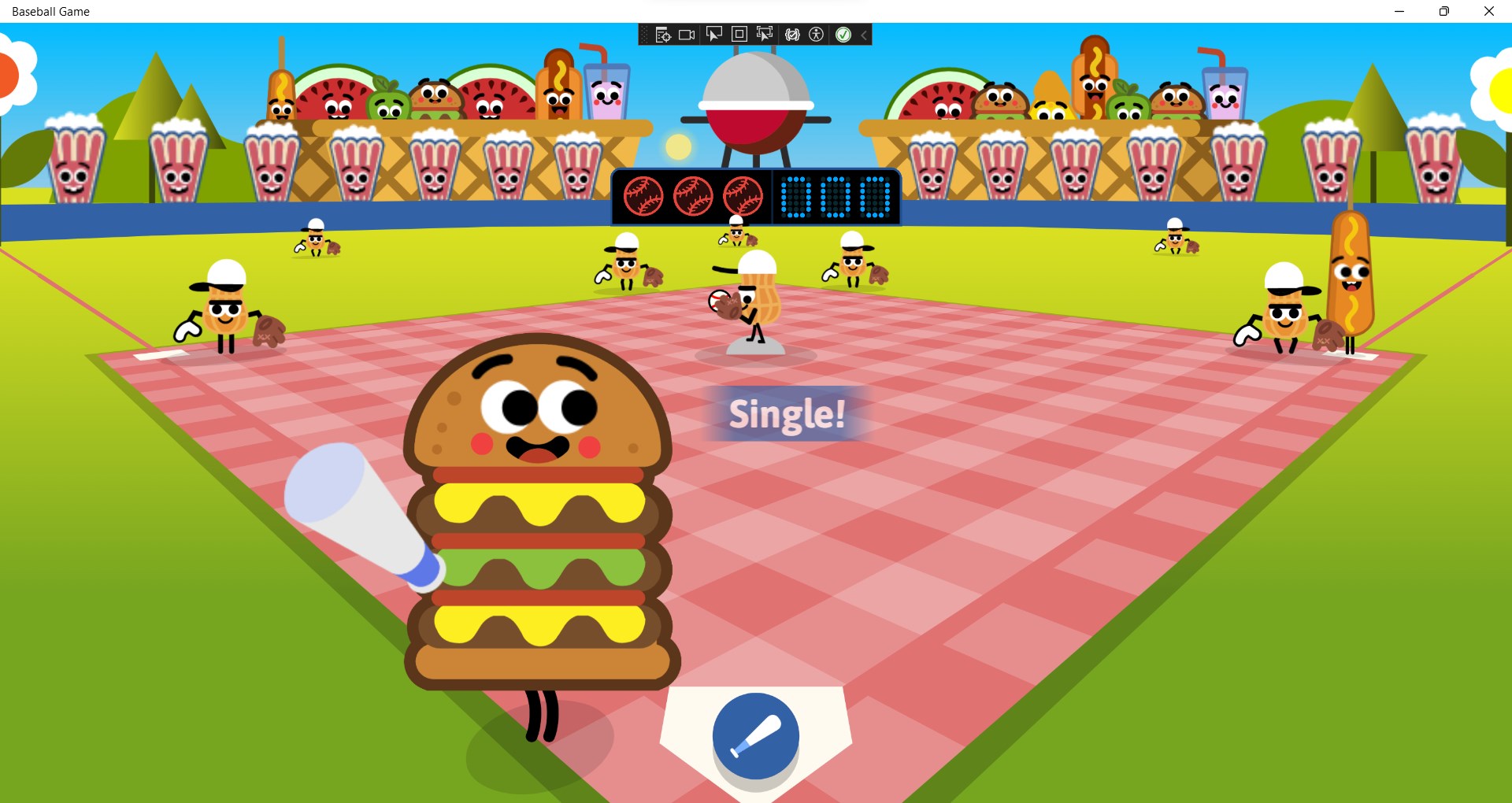Enable track focused element tool
This screenshot has height=803, width=1512.
coord(765,35)
